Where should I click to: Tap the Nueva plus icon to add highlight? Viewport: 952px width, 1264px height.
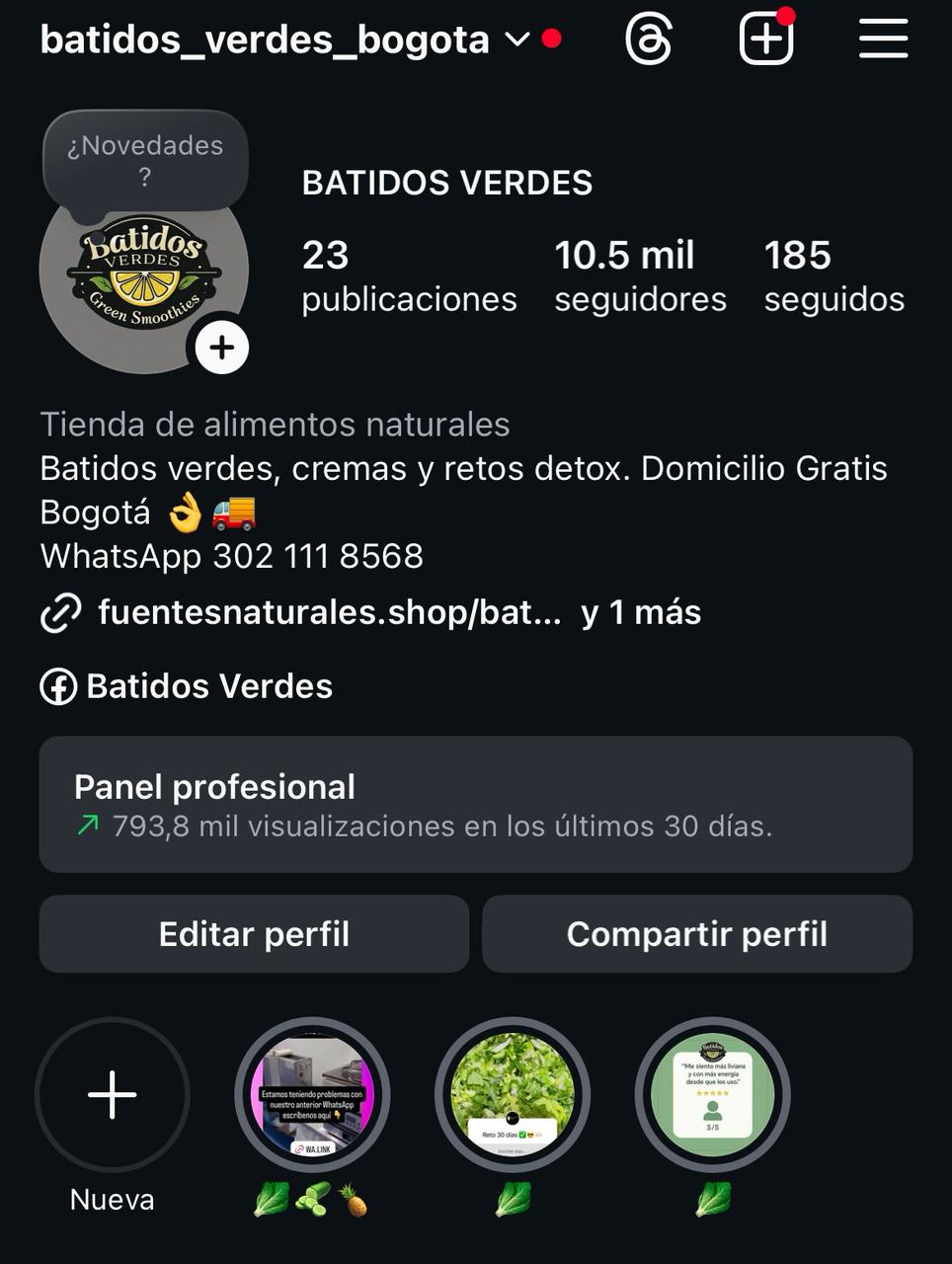[112, 1095]
